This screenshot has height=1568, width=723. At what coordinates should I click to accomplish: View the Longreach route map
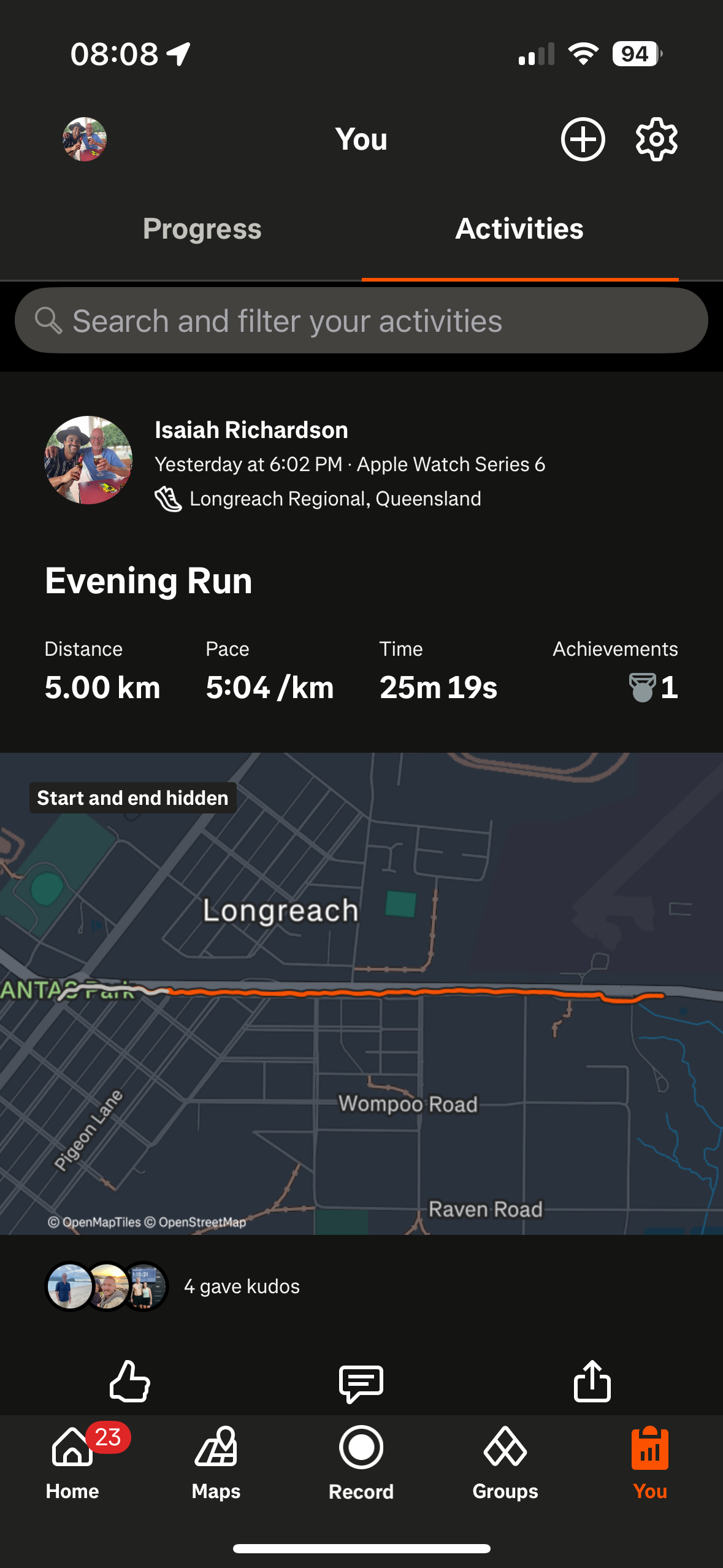(361, 993)
